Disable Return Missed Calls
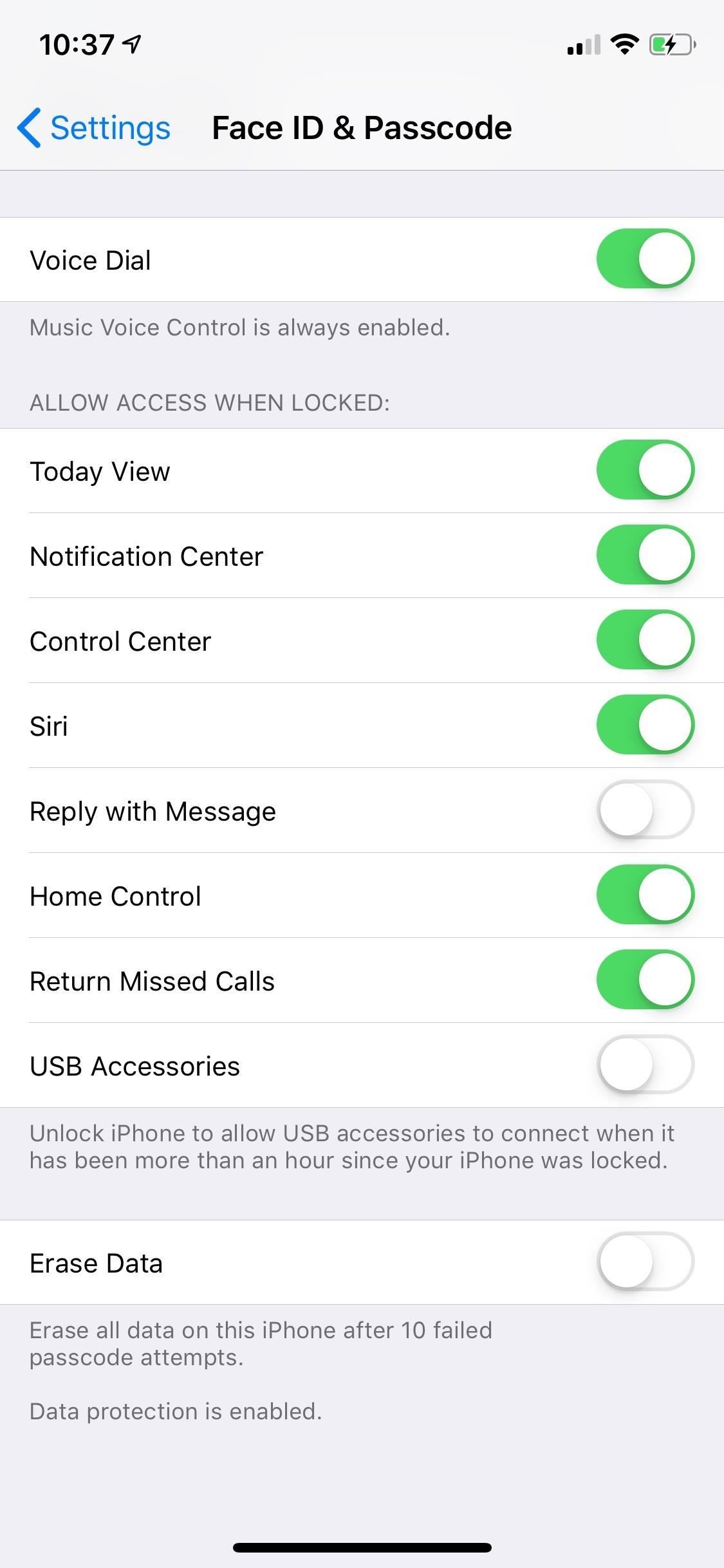The image size is (724, 1568). (645, 980)
